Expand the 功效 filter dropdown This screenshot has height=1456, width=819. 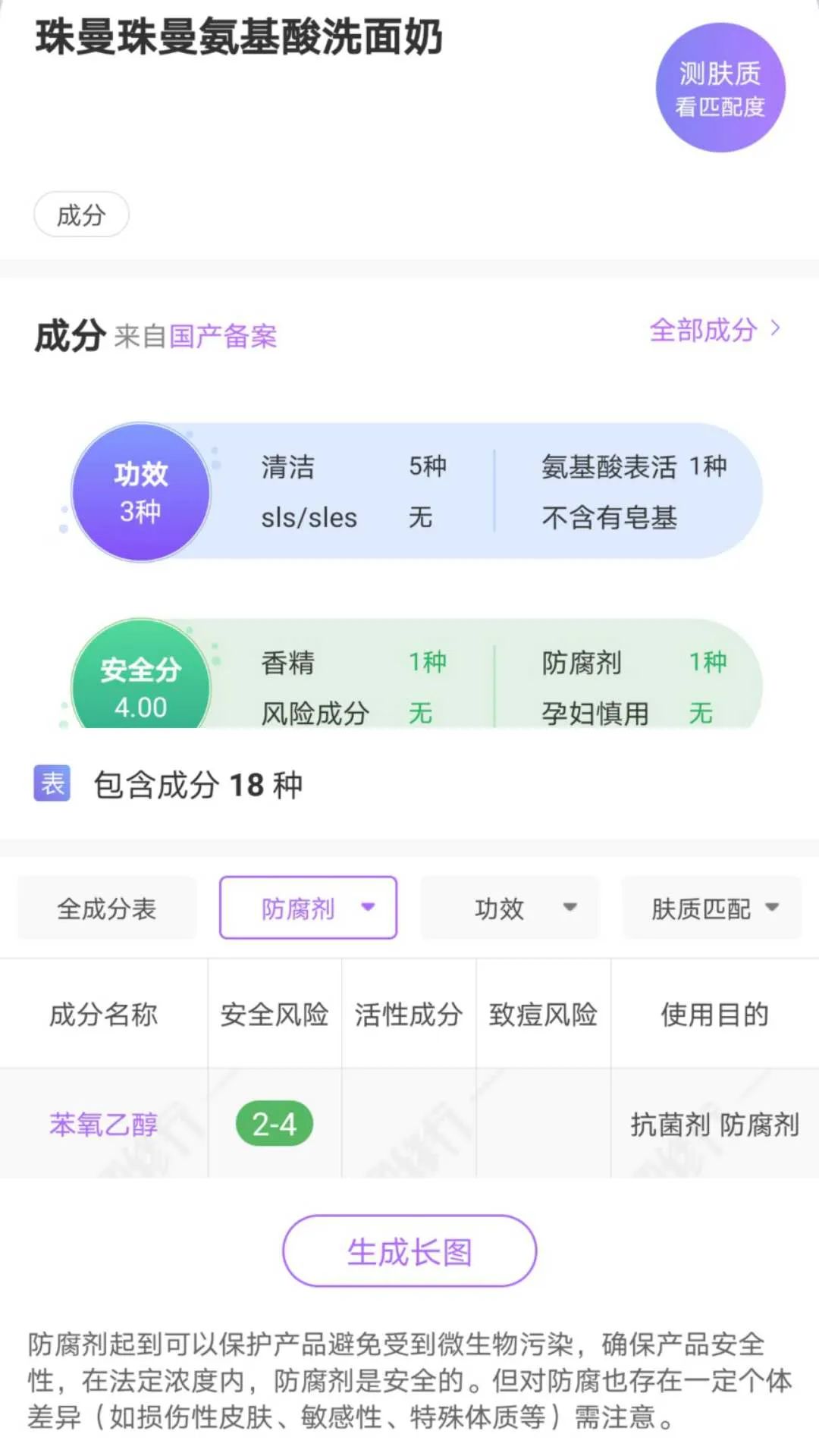pos(509,908)
